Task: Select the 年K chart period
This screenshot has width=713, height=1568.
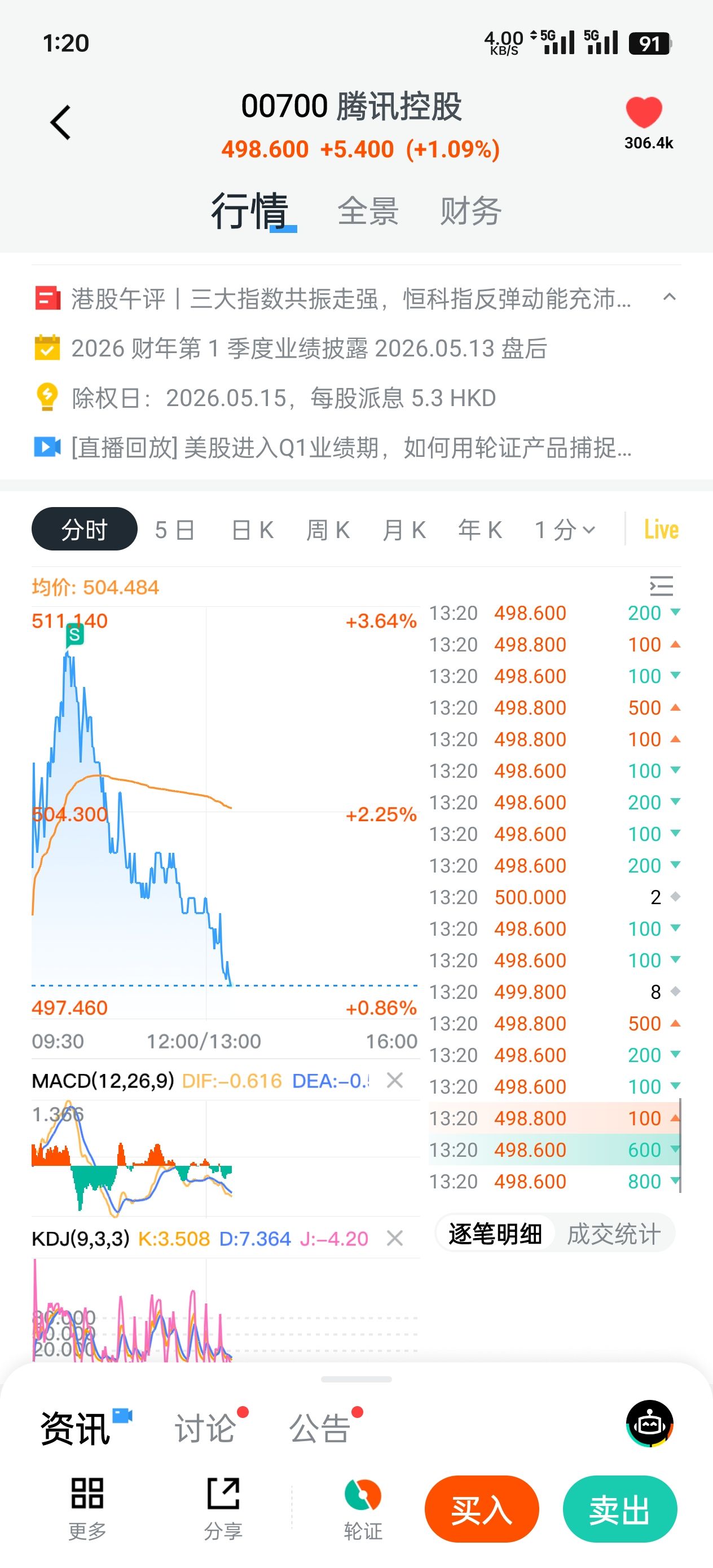Action: (x=481, y=530)
